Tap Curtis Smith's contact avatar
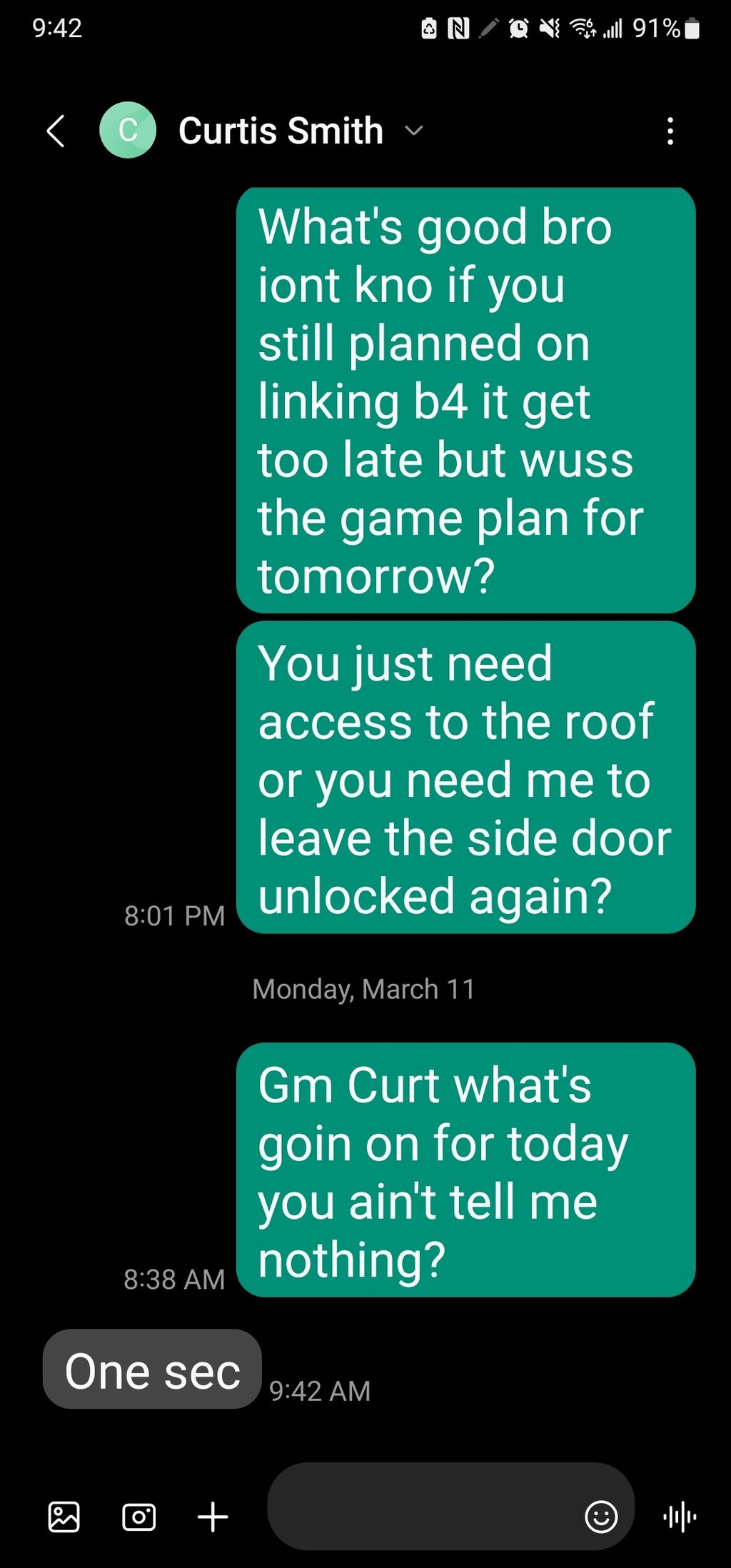Viewport: 731px width, 1568px height. click(128, 130)
